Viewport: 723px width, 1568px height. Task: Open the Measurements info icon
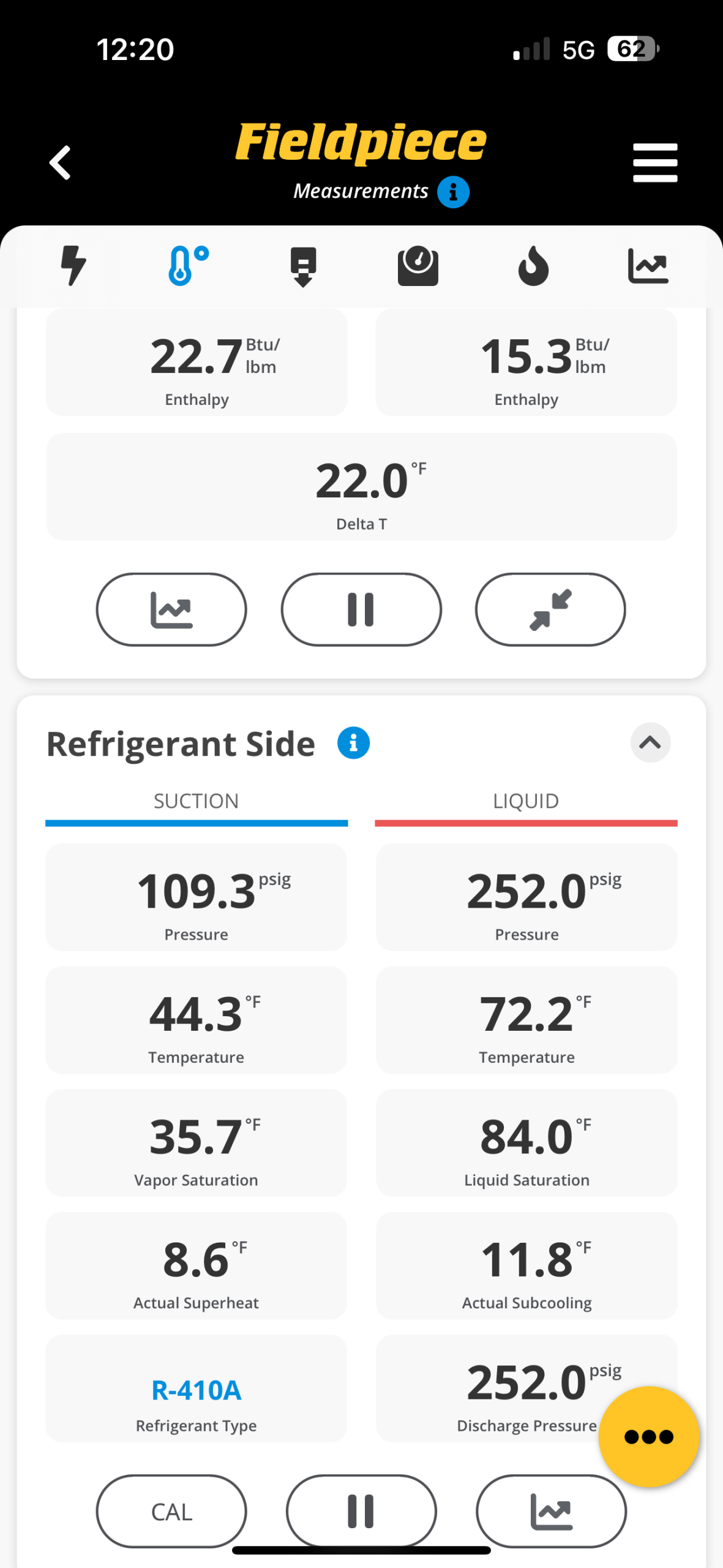pyautogui.click(x=453, y=192)
